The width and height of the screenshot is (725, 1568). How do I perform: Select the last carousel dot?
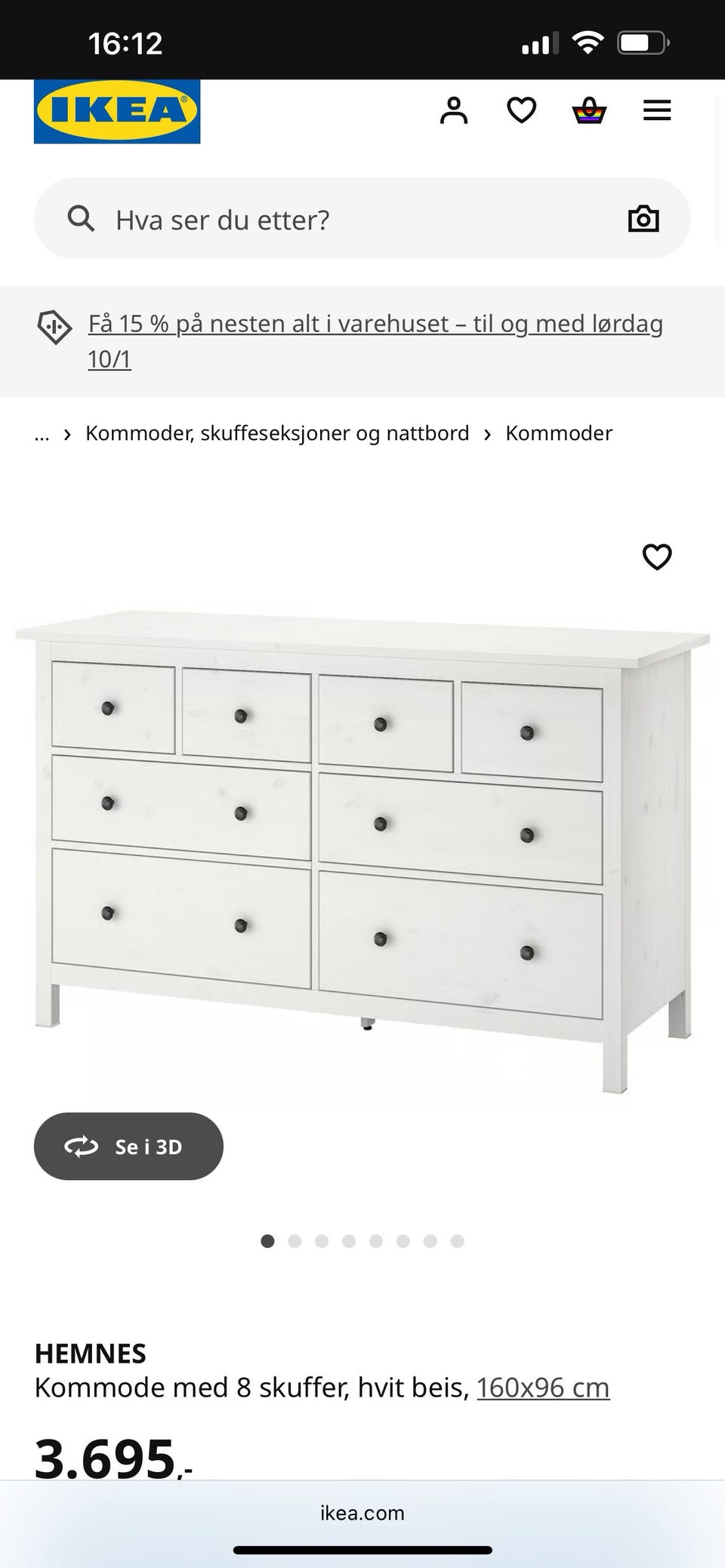[457, 1240]
